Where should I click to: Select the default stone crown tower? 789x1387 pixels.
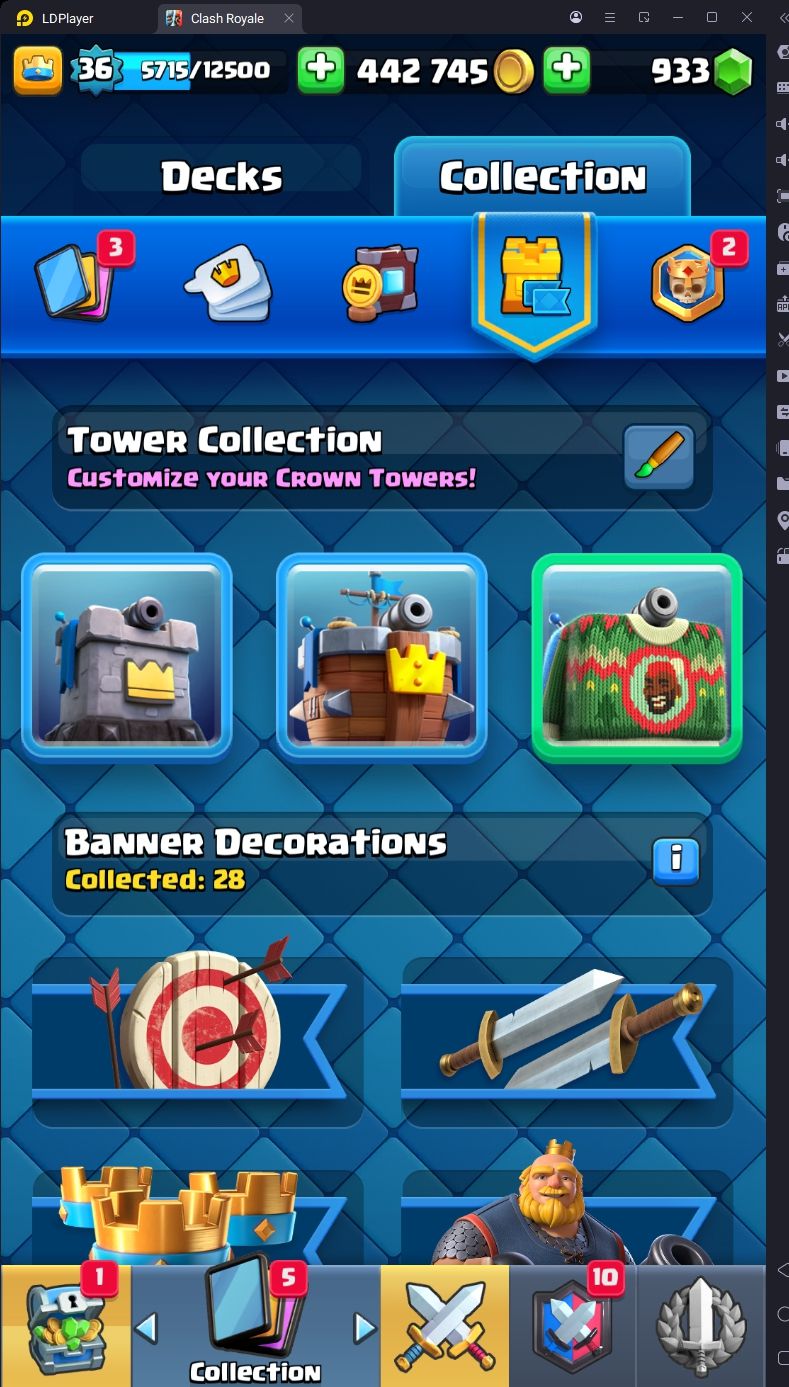tap(127, 657)
